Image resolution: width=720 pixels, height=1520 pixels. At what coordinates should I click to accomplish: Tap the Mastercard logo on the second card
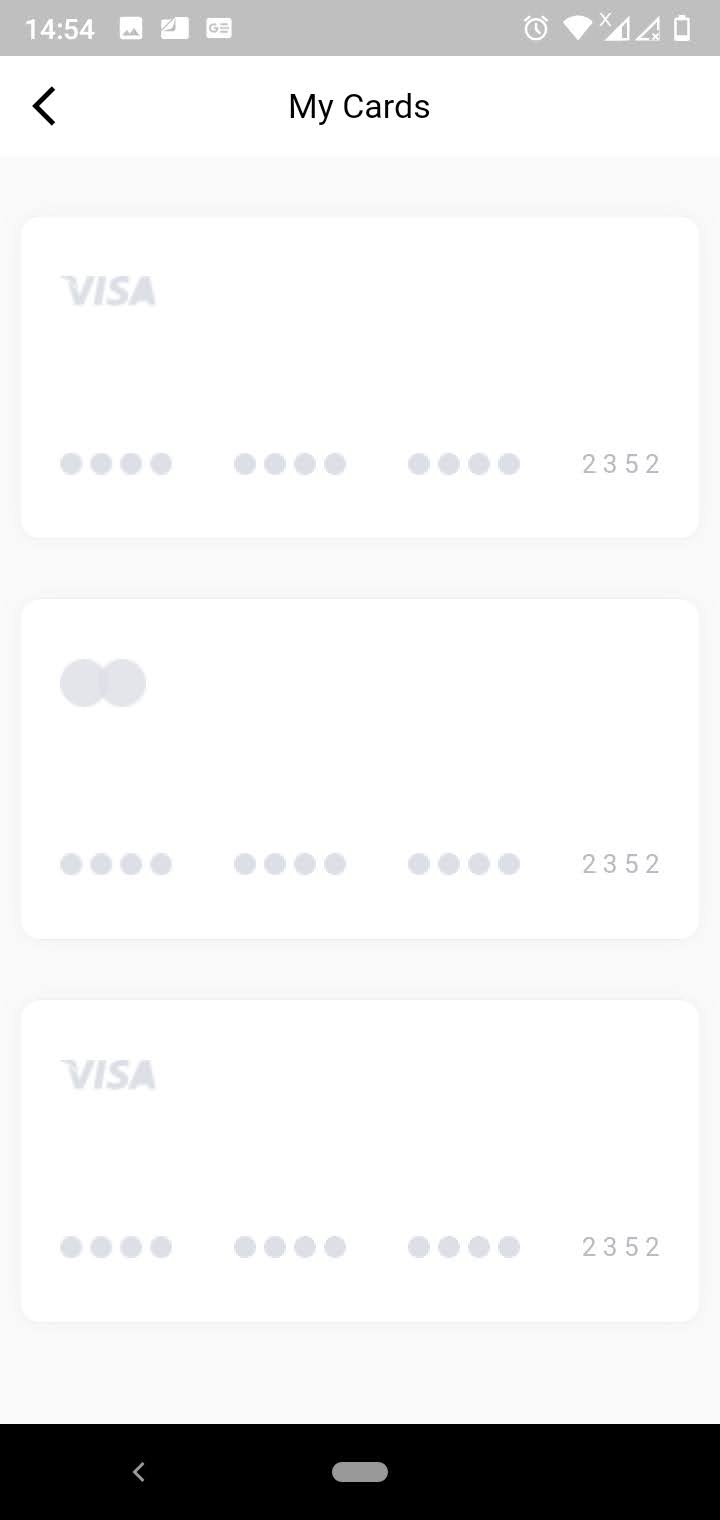103,683
